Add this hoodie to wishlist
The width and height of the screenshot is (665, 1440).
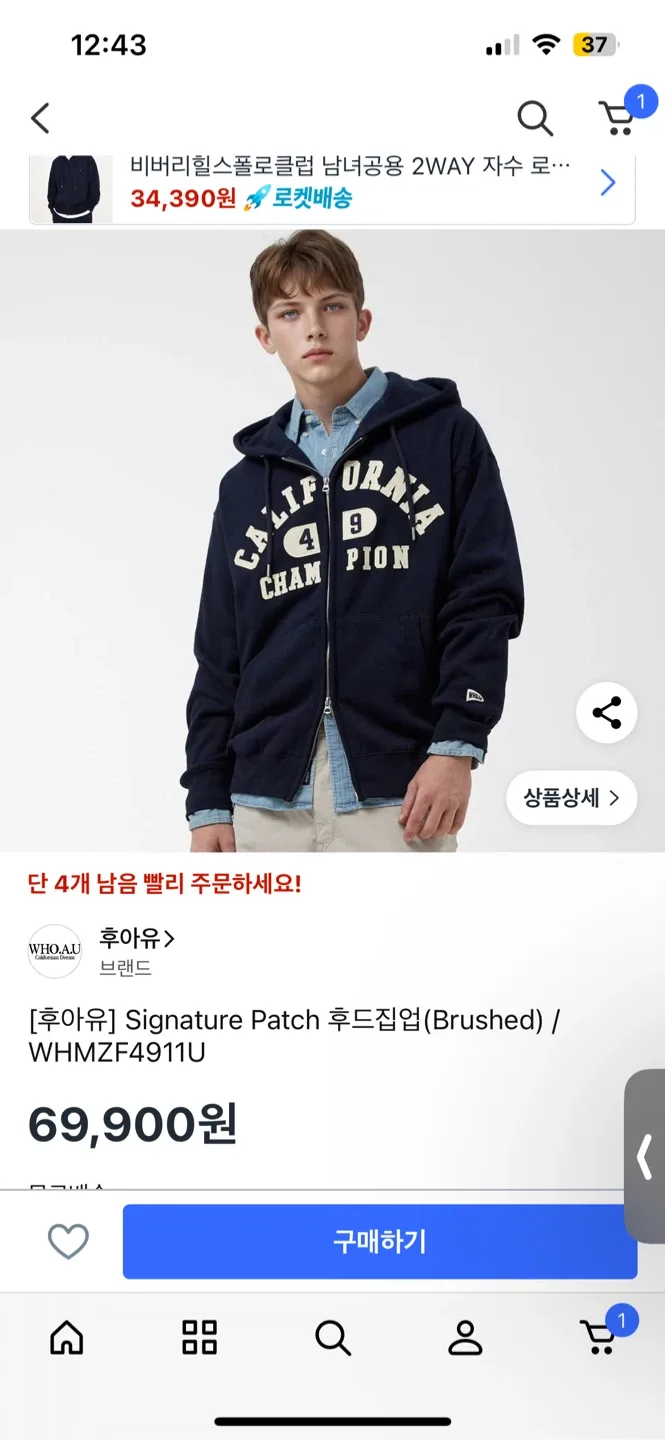(x=68, y=1242)
